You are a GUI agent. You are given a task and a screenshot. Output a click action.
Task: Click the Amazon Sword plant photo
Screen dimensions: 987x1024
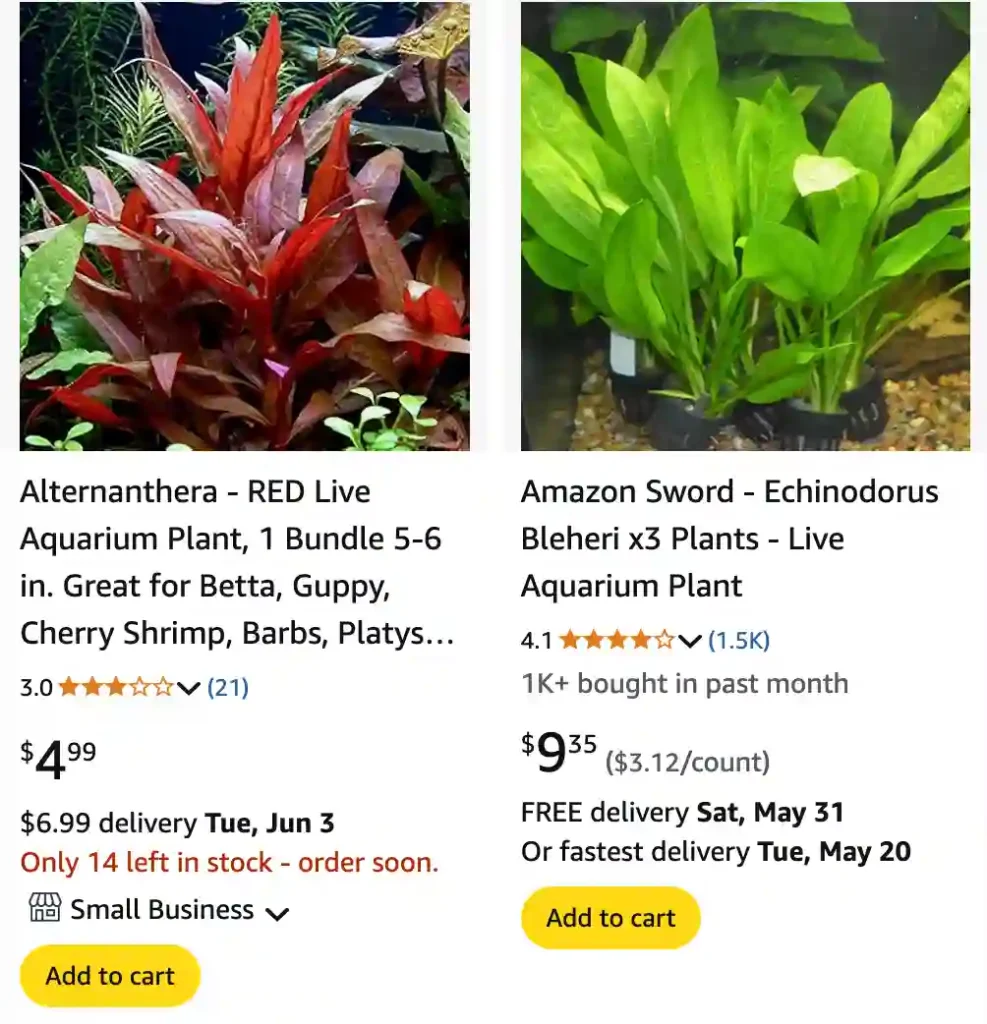pyautogui.click(x=744, y=225)
